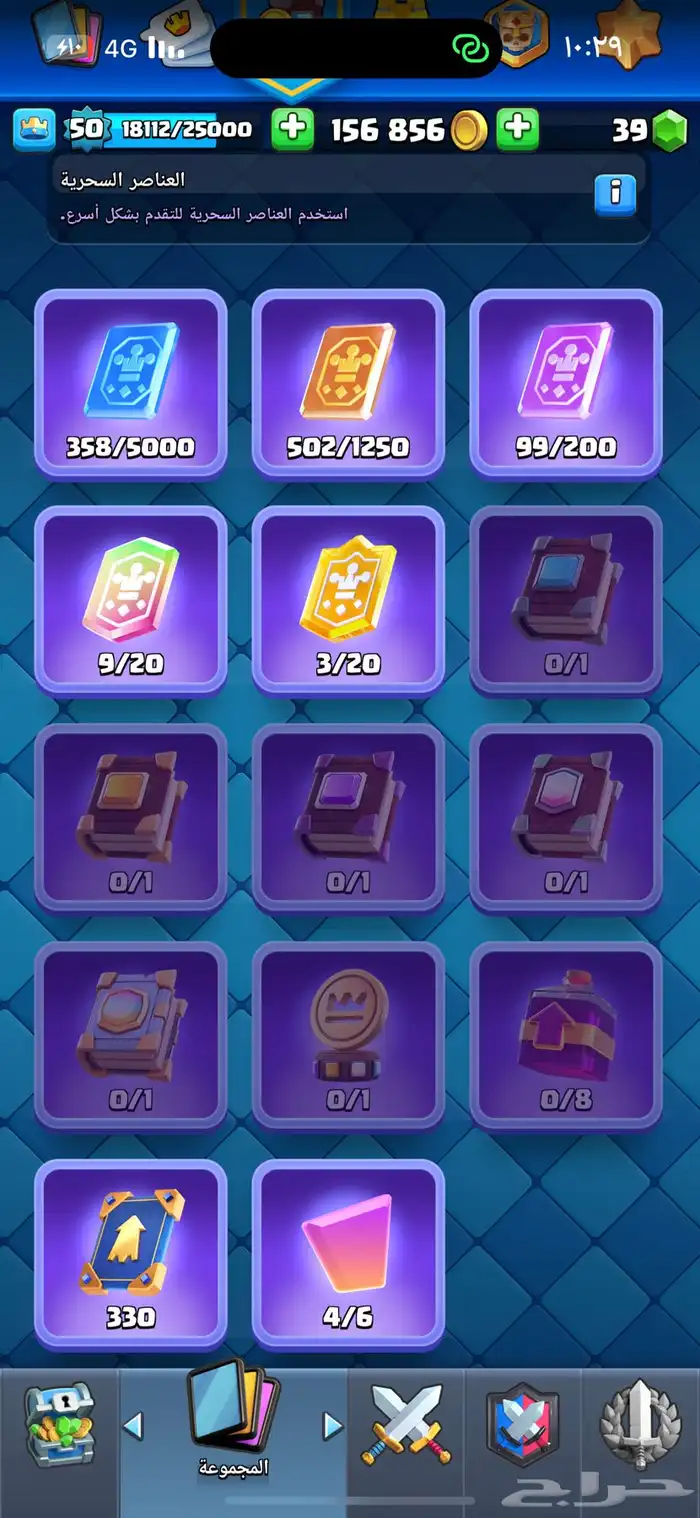Image resolution: width=700 pixels, height=1518 pixels.
Task: Select the rainbow legendary wild card 9/20
Action: [x=131, y=600]
